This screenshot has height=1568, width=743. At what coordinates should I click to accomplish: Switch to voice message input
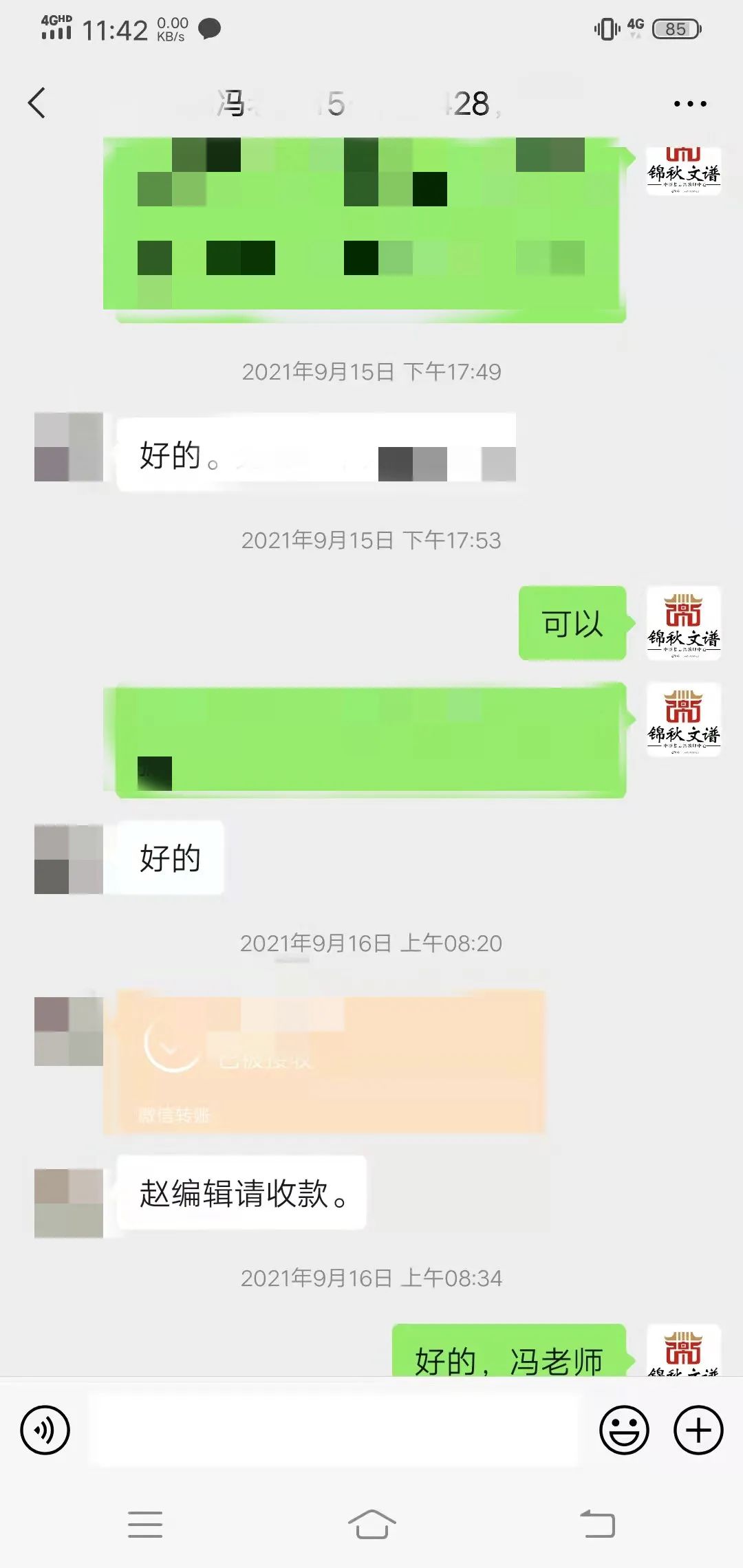[45, 1430]
